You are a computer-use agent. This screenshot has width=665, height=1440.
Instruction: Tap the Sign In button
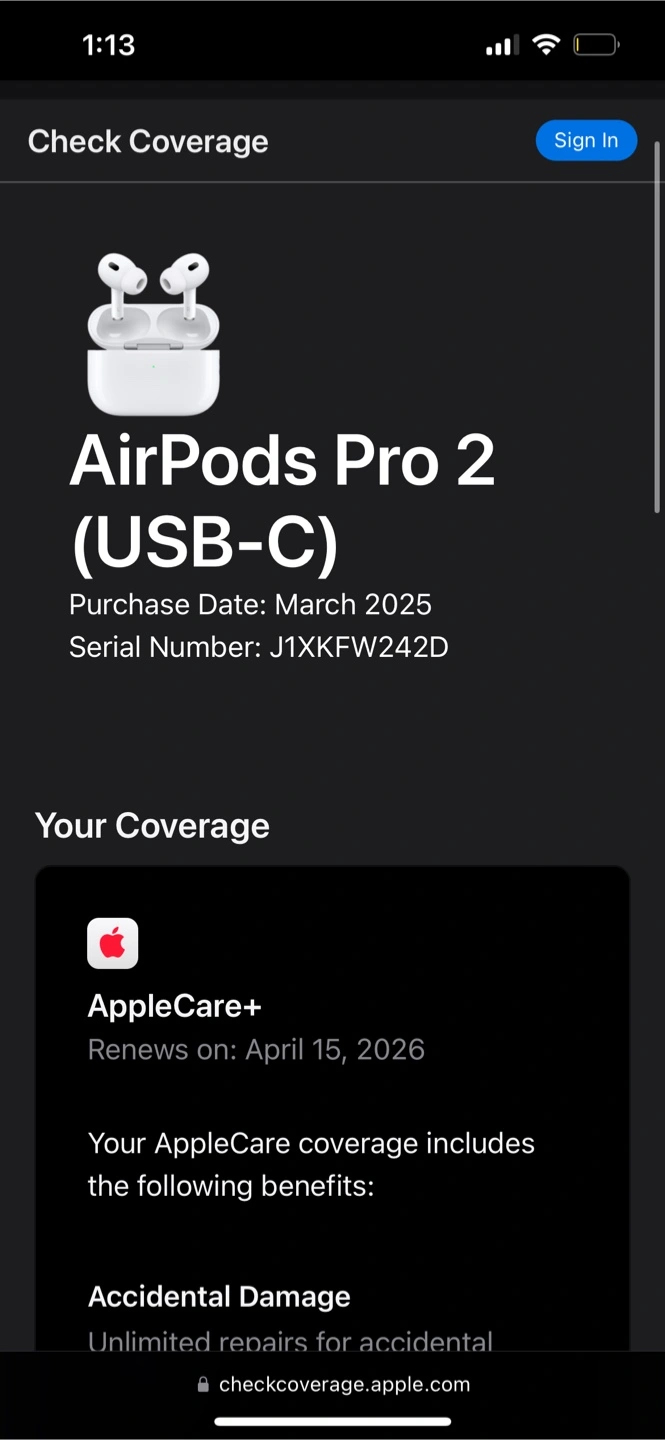pyautogui.click(x=586, y=140)
